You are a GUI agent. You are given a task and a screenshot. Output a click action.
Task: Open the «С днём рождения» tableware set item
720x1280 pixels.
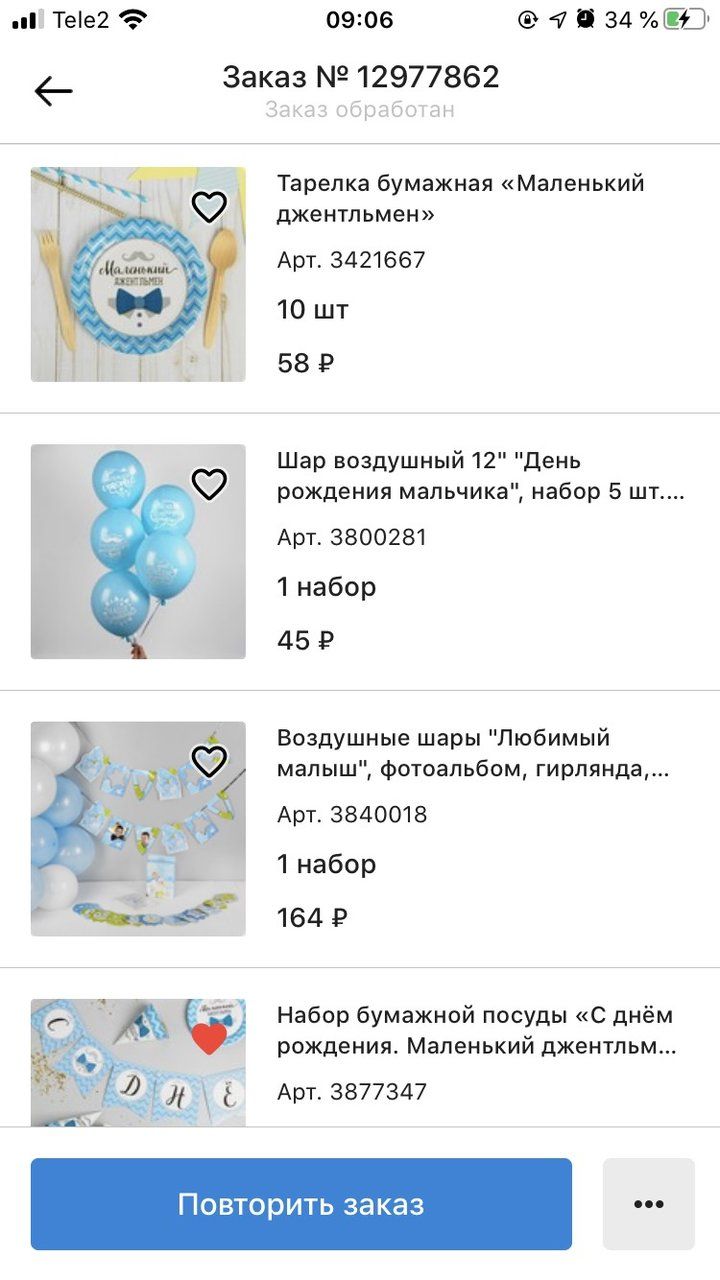(x=477, y=1030)
